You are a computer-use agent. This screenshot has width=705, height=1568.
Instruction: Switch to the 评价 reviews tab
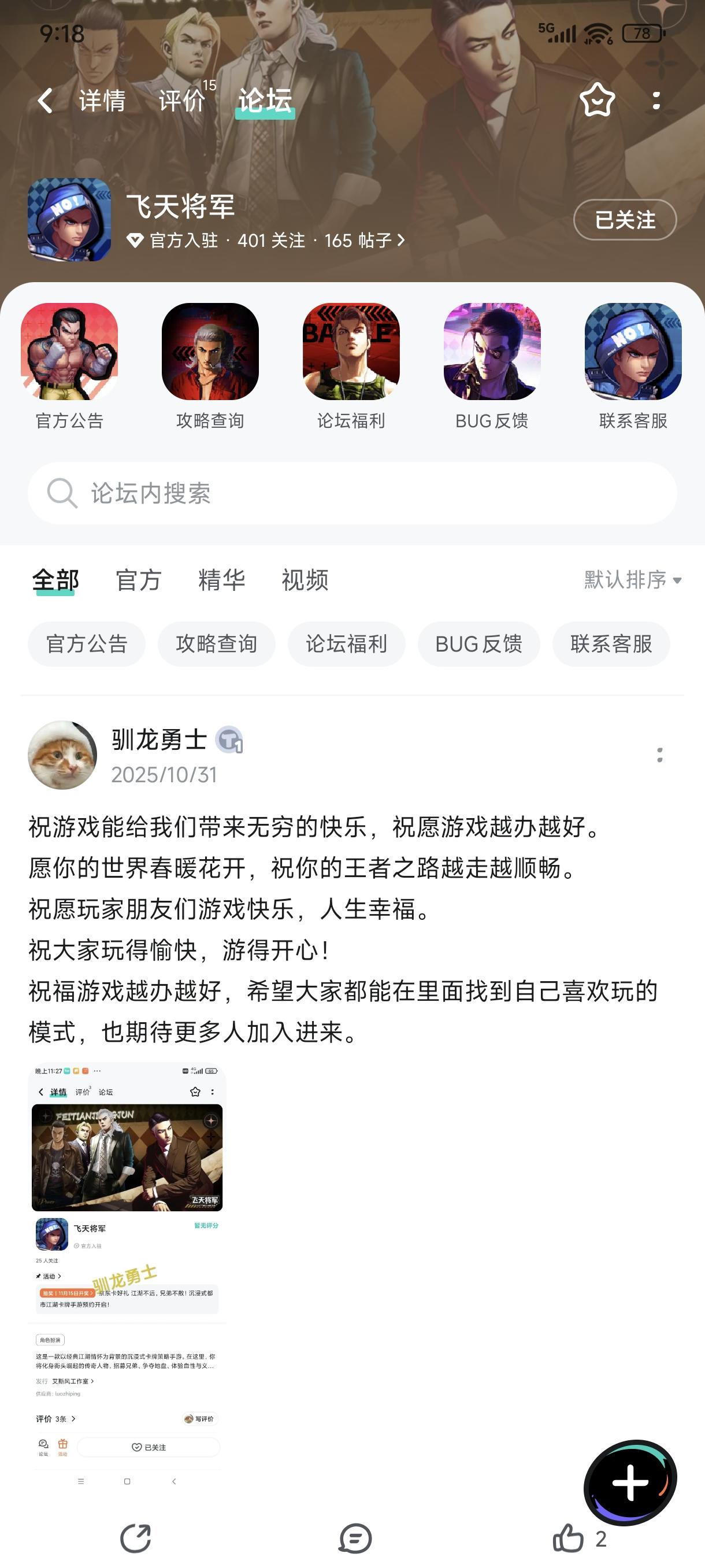tap(181, 99)
